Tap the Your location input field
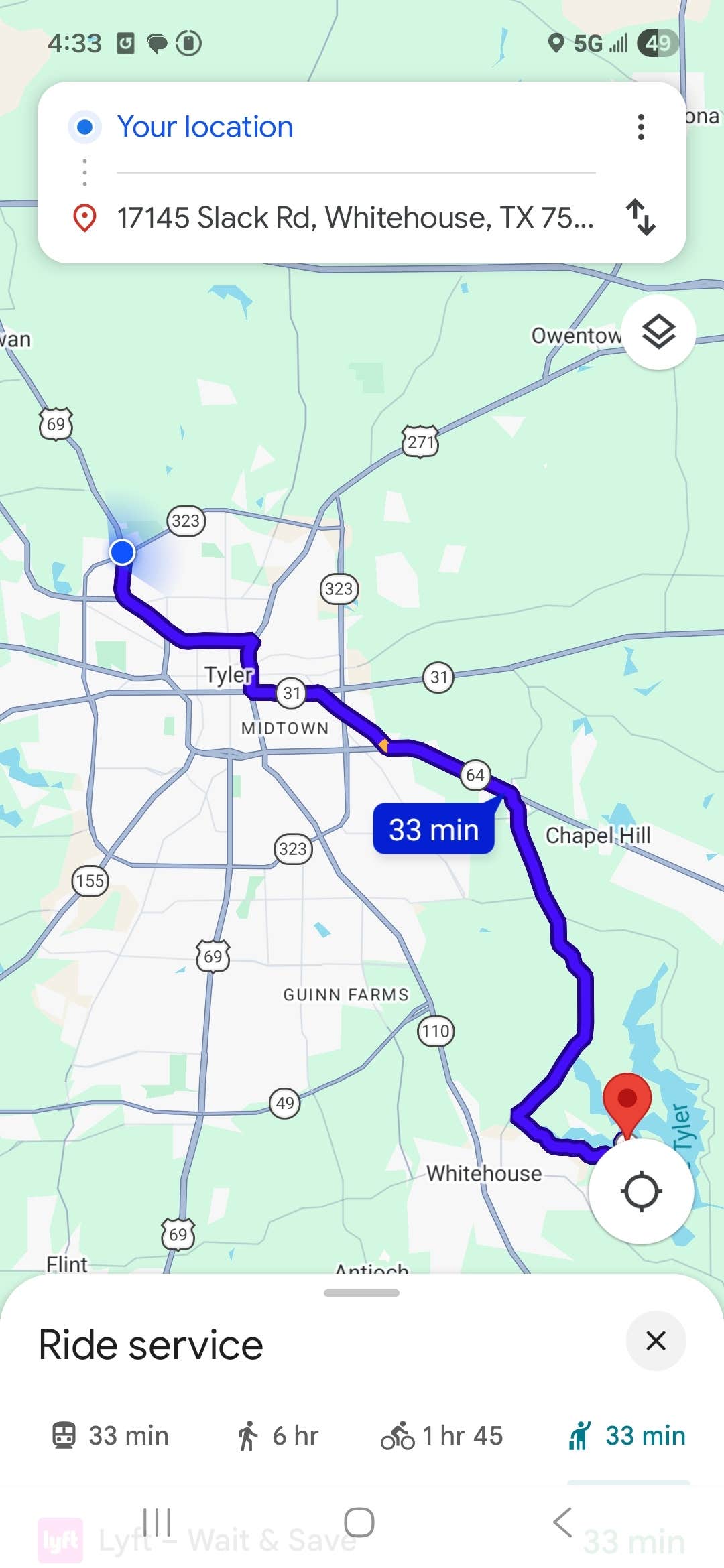Screen dimensions: 724x1568 (268, 127)
